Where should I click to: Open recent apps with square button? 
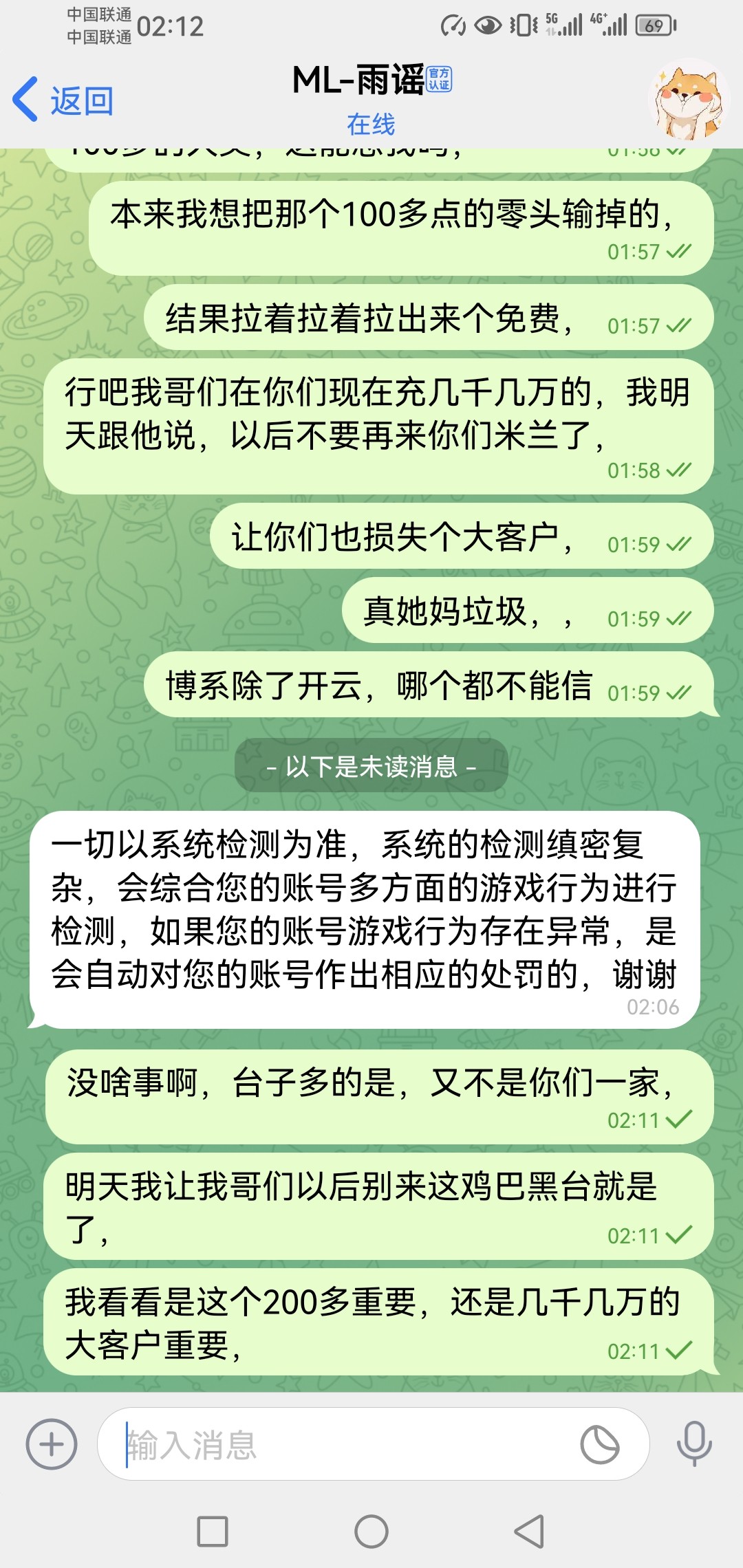pyautogui.click(x=213, y=1532)
